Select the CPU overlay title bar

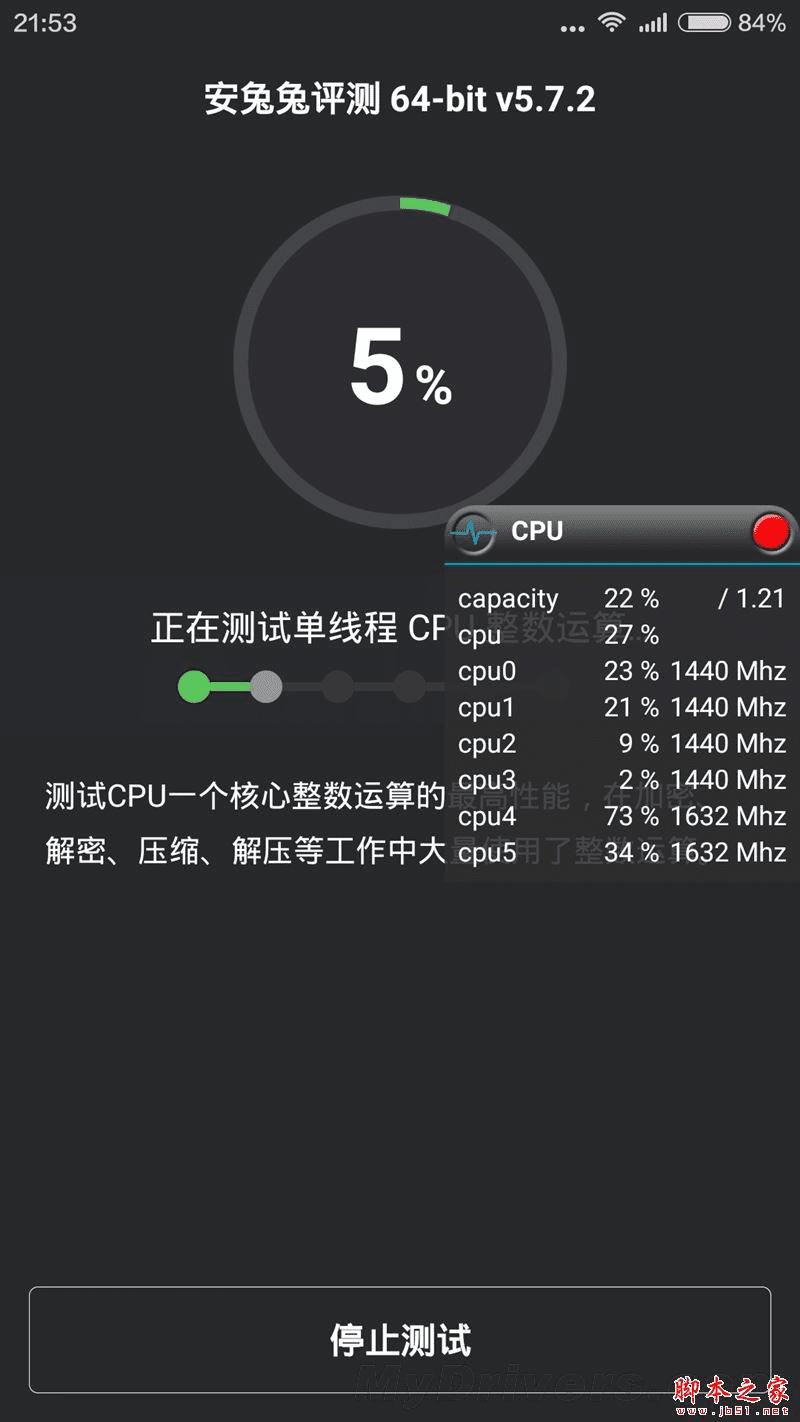coord(620,532)
